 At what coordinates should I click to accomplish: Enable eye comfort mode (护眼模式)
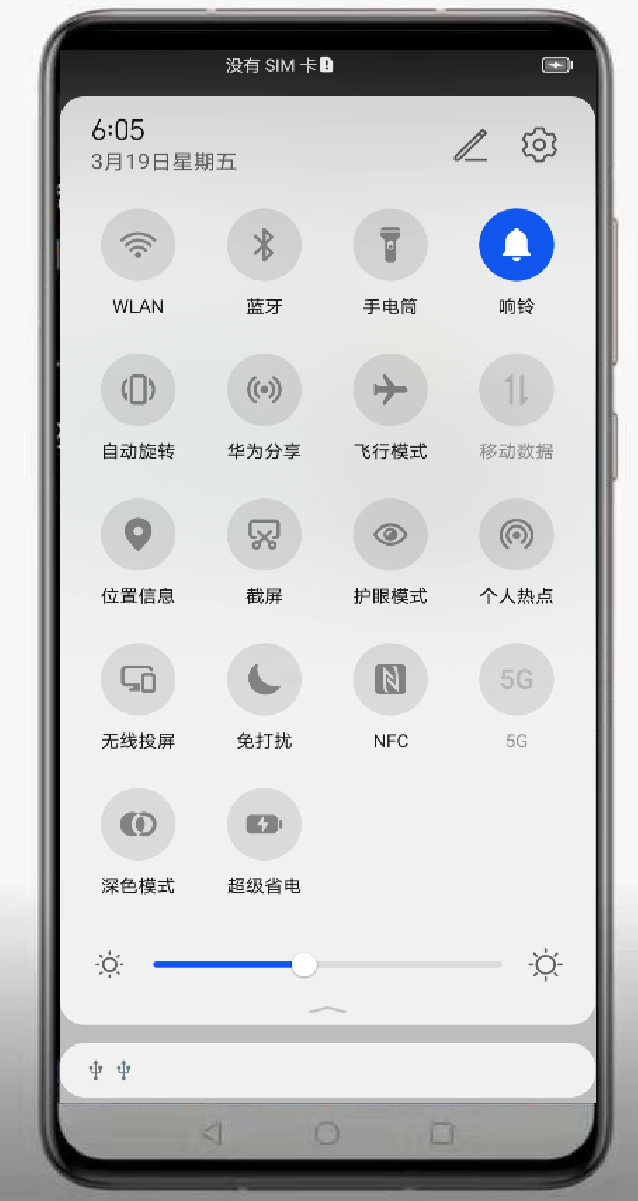pyautogui.click(x=390, y=535)
